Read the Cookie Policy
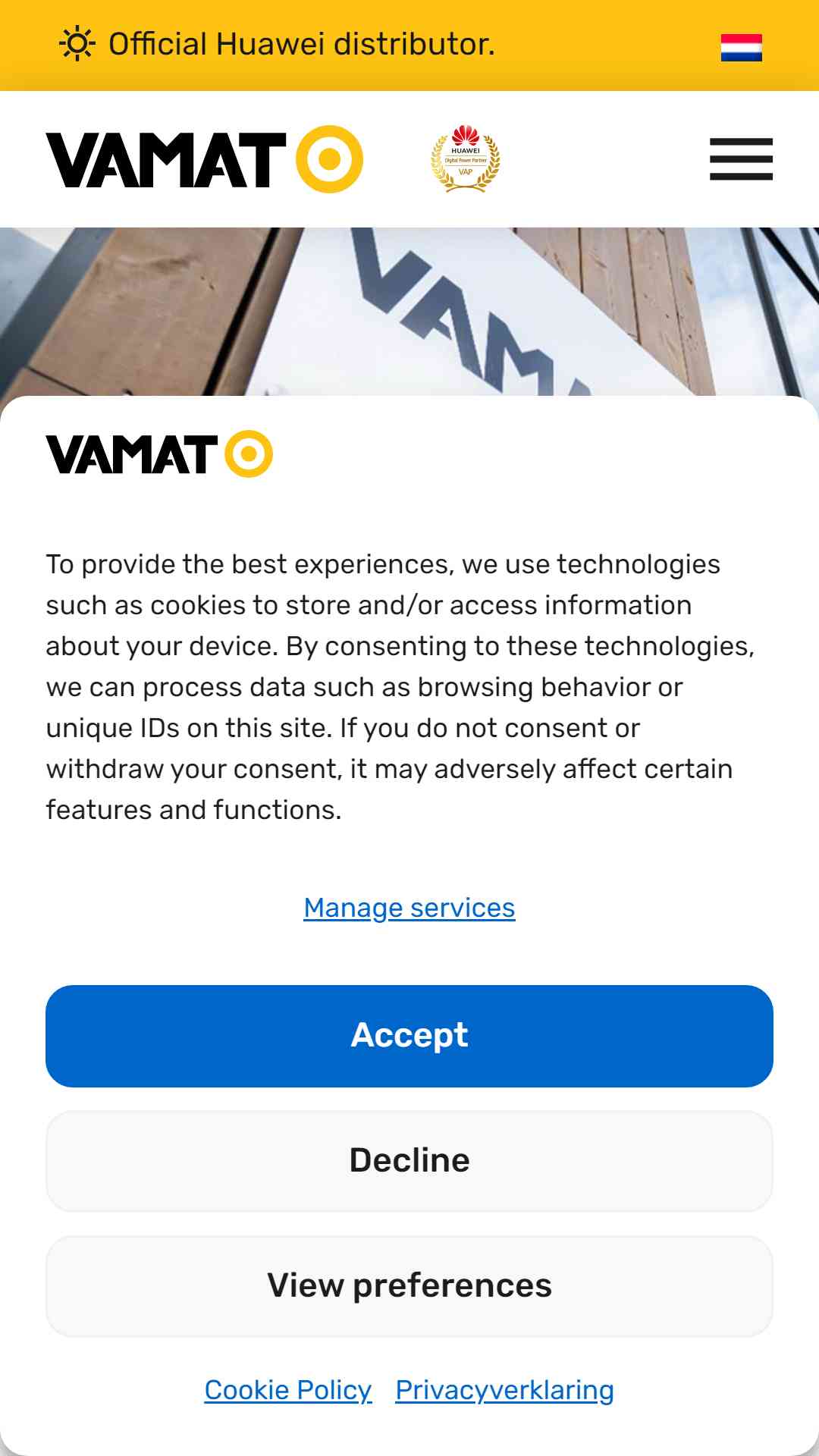 coord(288,1390)
